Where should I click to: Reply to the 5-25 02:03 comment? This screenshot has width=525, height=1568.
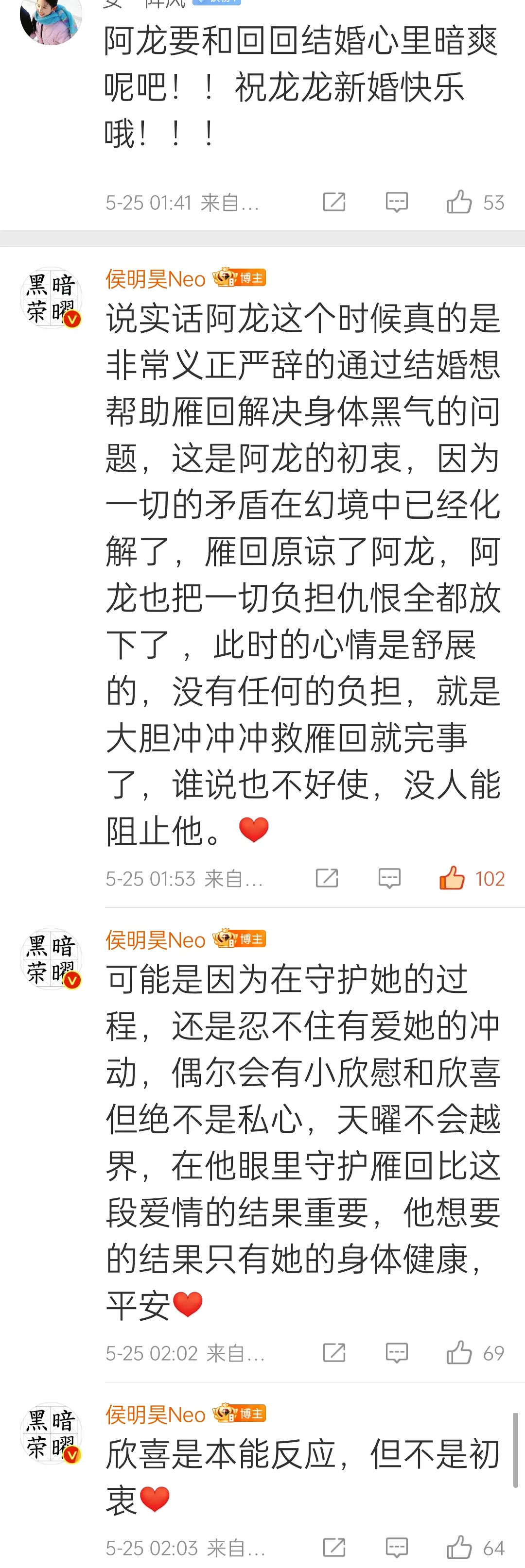pyautogui.click(x=397, y=1547)
